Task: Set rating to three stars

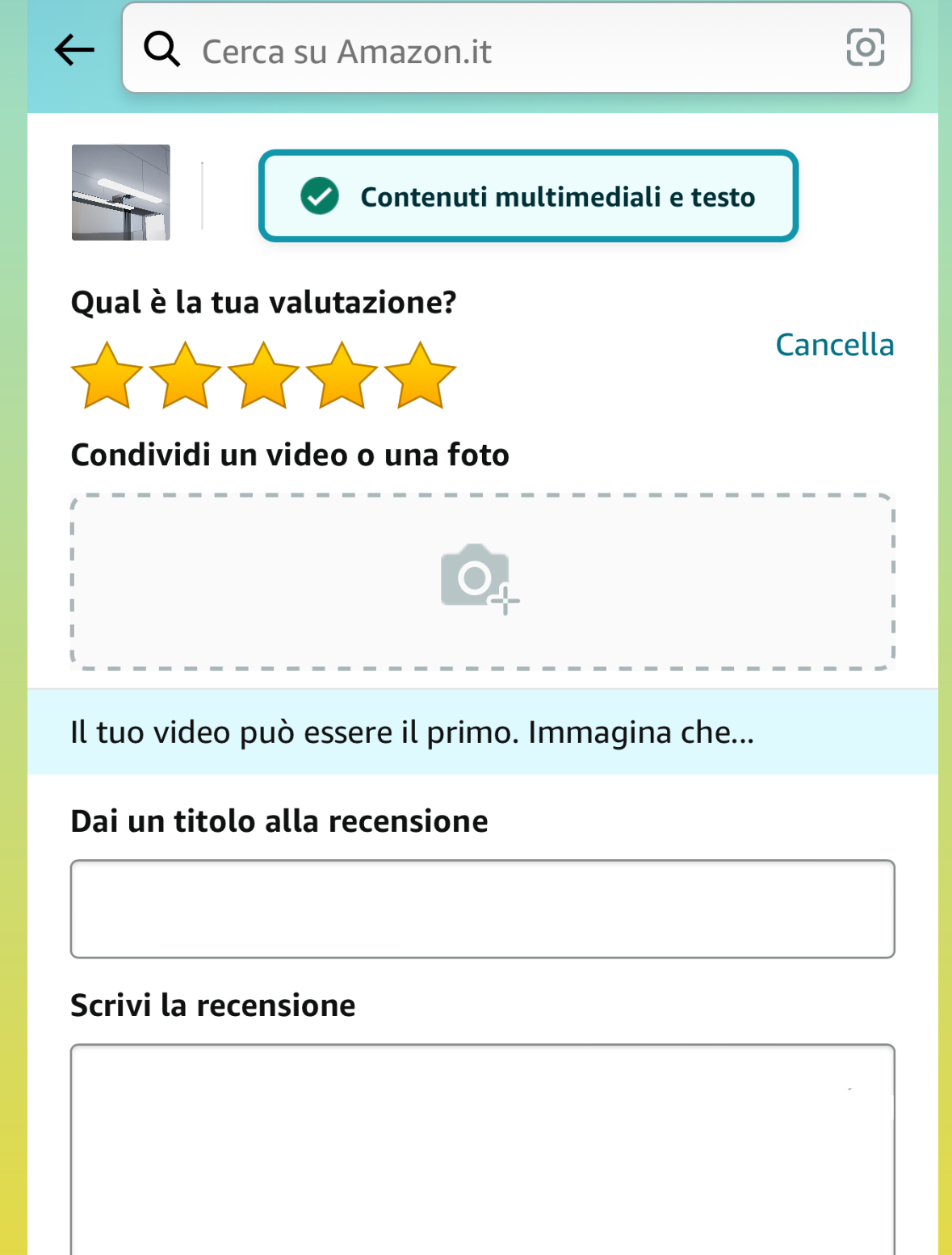Action: (x=263, y=376)
